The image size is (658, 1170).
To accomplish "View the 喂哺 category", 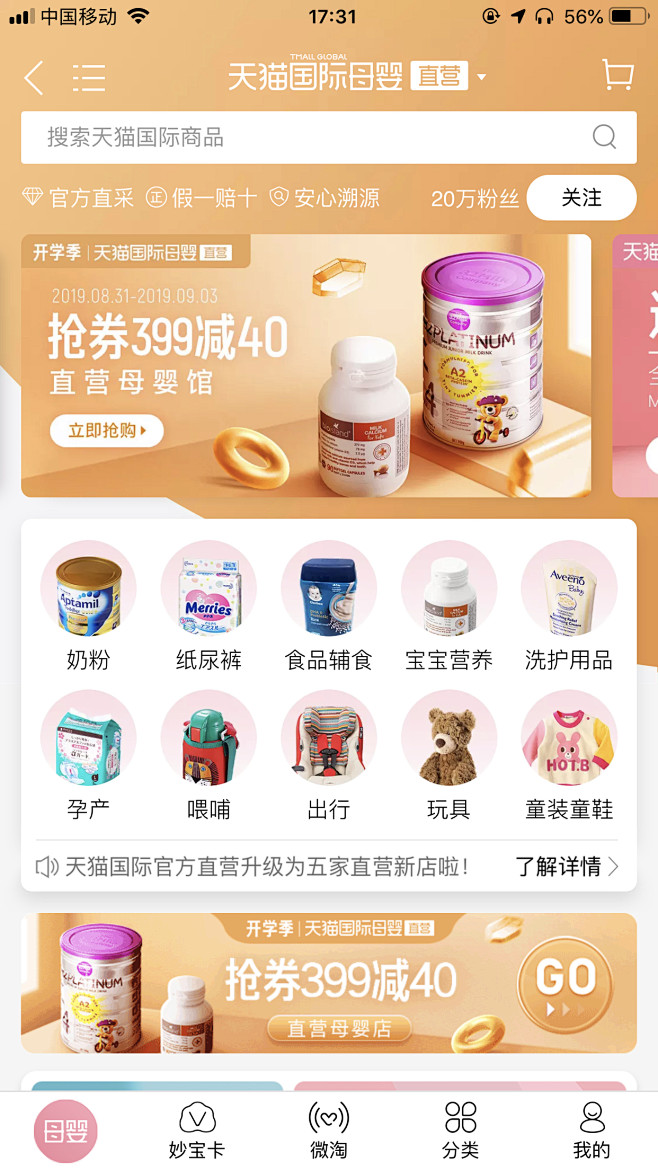I will click(x=208, y=757).
